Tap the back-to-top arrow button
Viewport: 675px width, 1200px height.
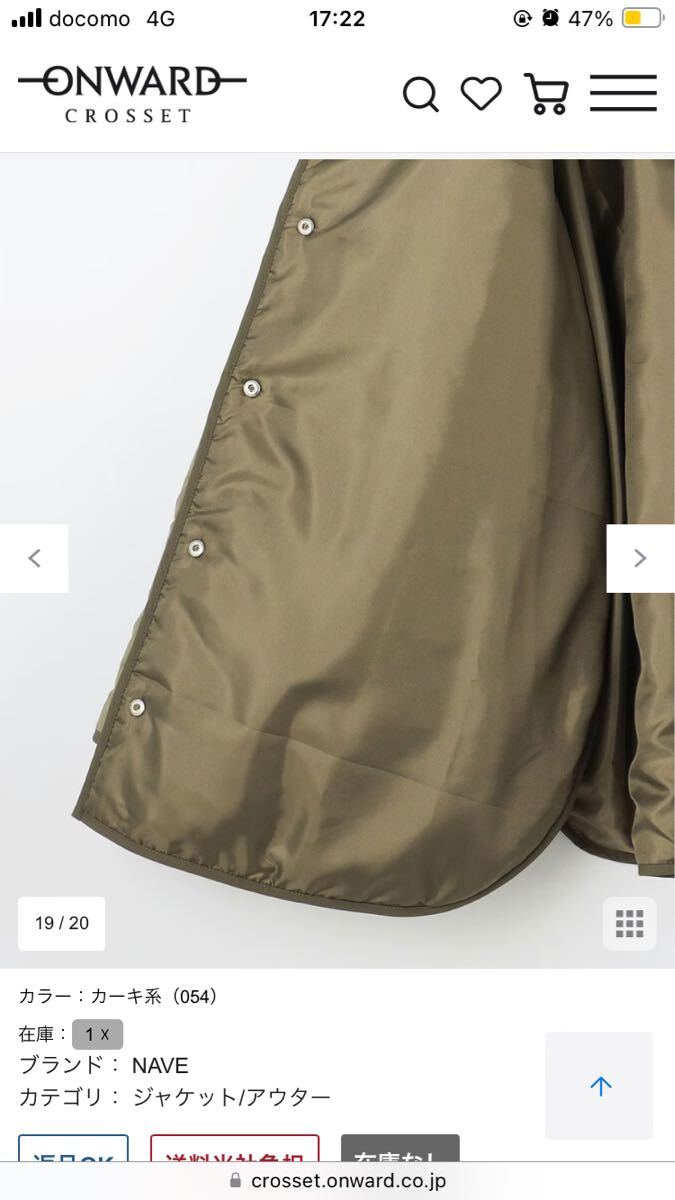point(600,1086)
